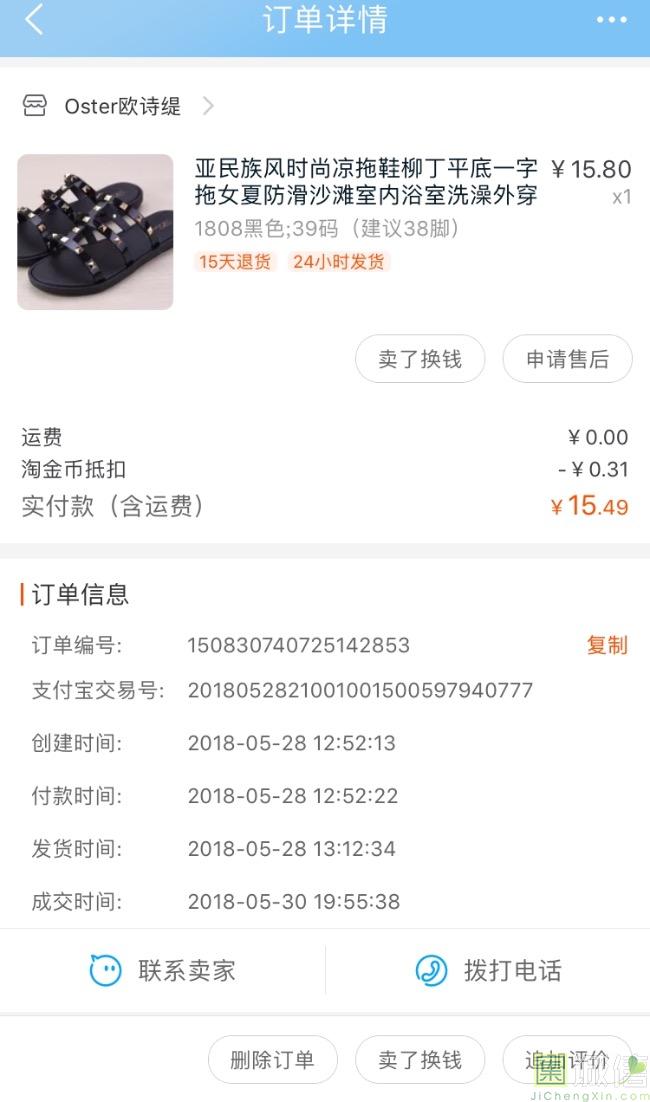Call the seller with 拨打电话
650x1102 pixels.
tap(488, 970)
